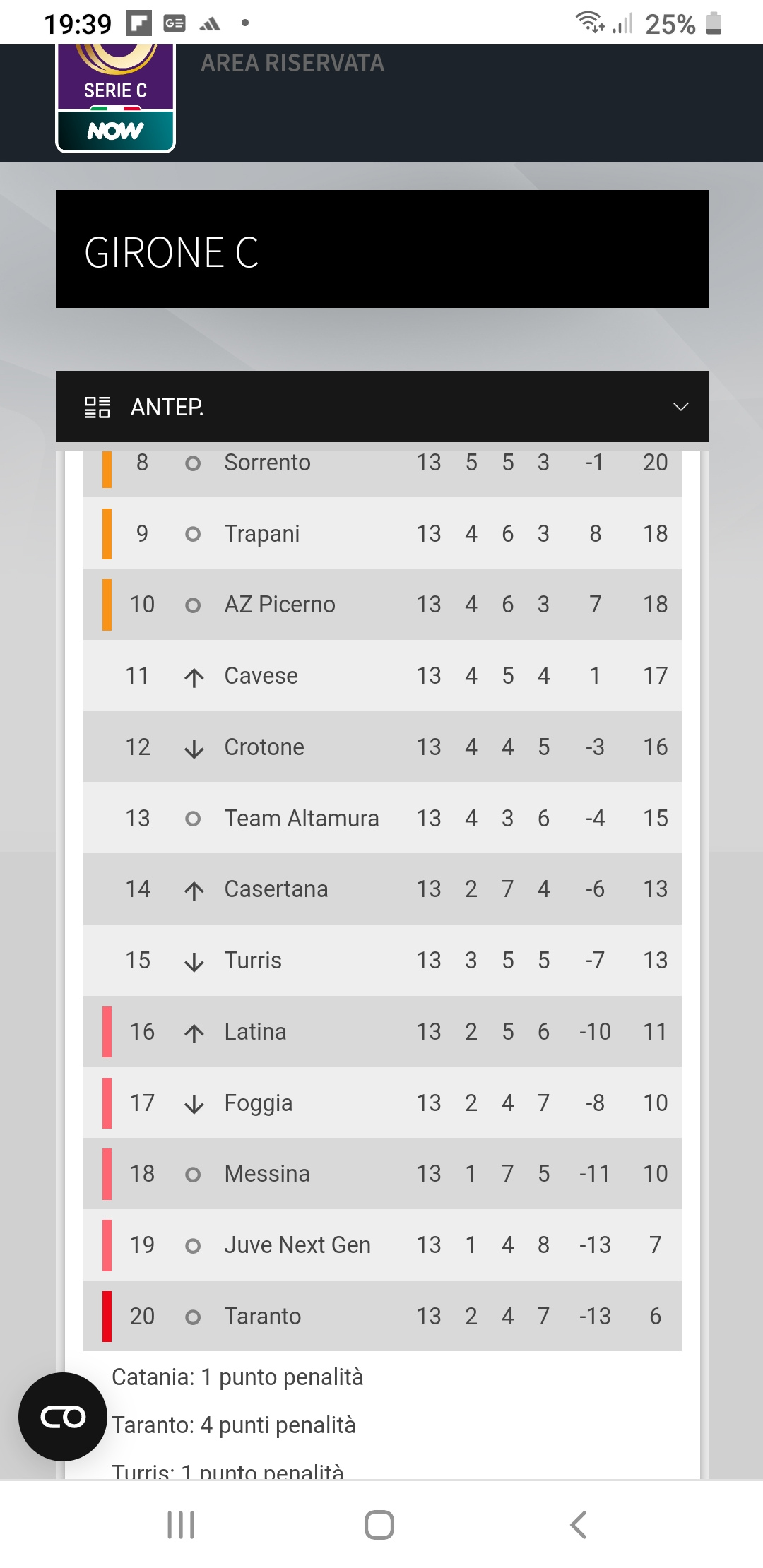Tap the floating accessibility button

pos(63,1417)
